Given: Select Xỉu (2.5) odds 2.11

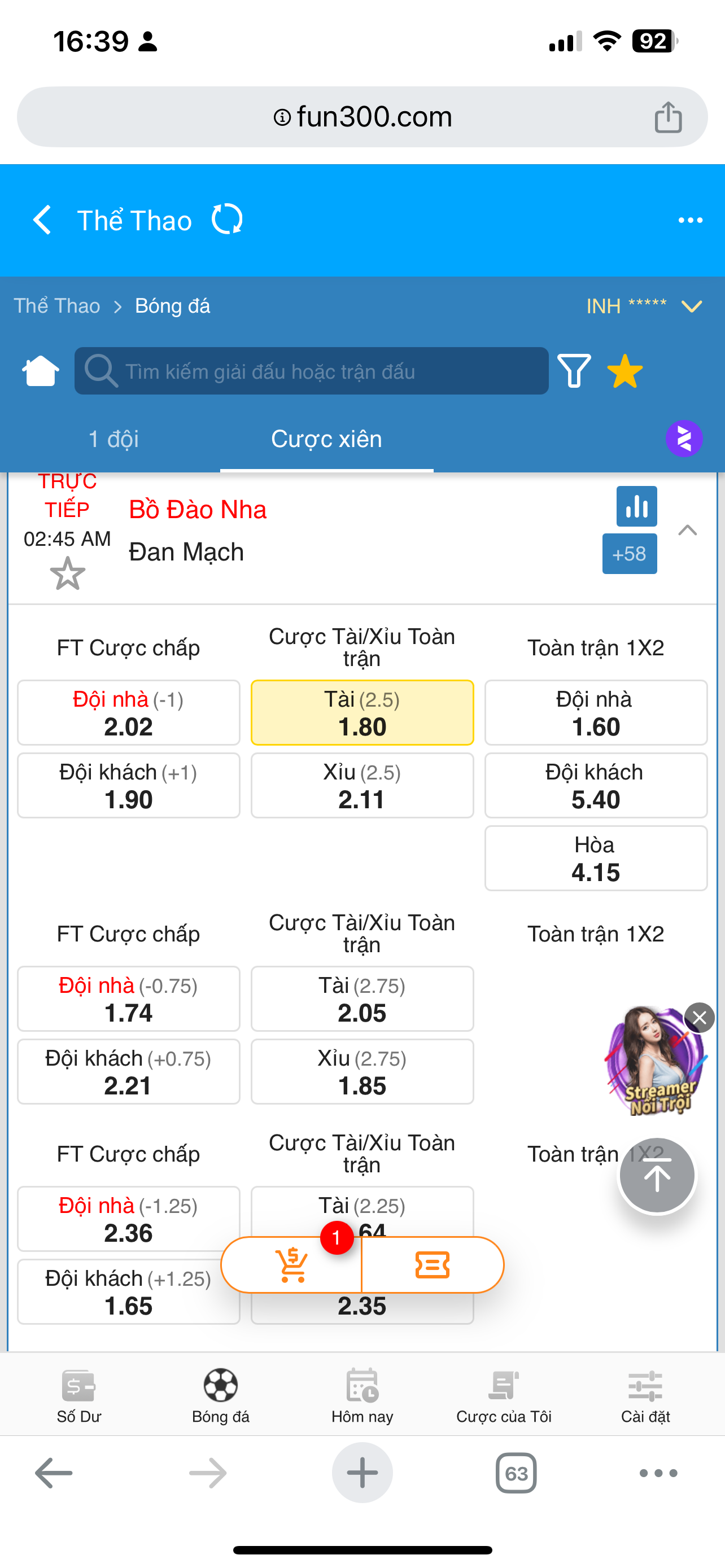Looking at the screenshot, I should click(x=362, y=785).
